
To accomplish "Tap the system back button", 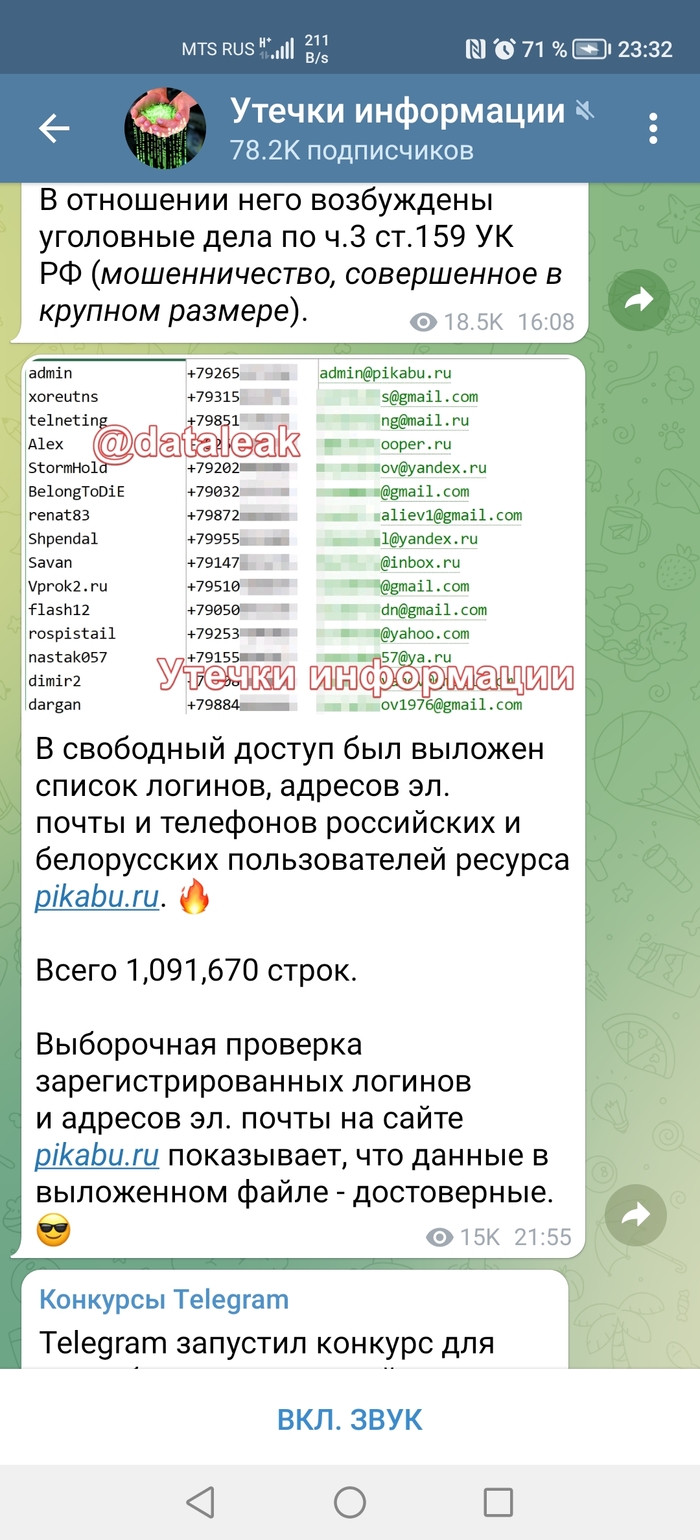I will pyautogui.click(x=200, y=1502).
